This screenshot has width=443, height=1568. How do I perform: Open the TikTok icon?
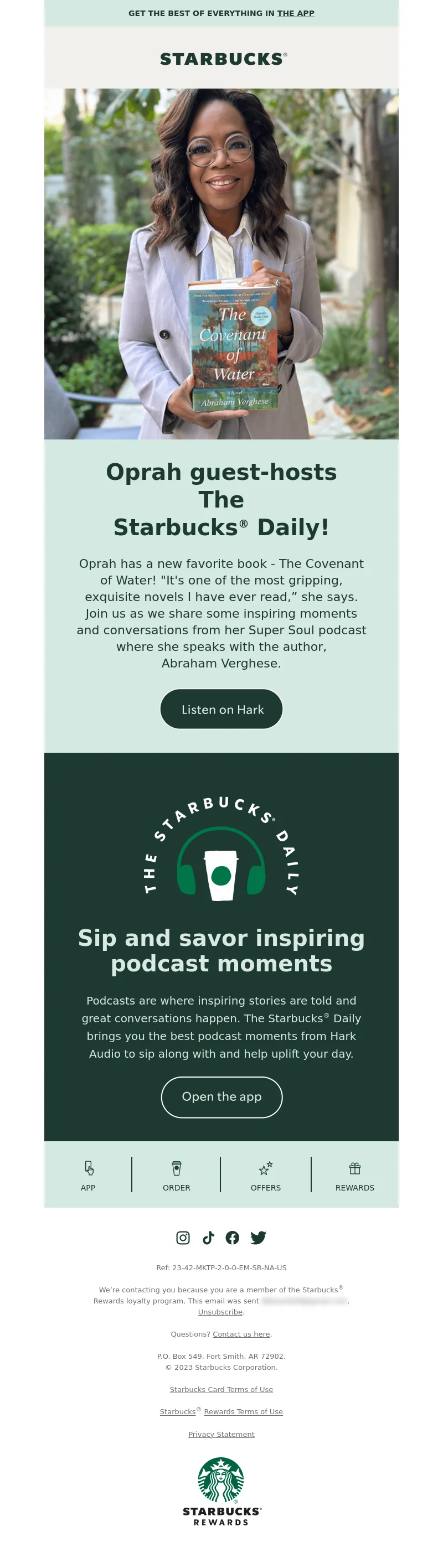pyautogui.click(x=208, y=1238)
